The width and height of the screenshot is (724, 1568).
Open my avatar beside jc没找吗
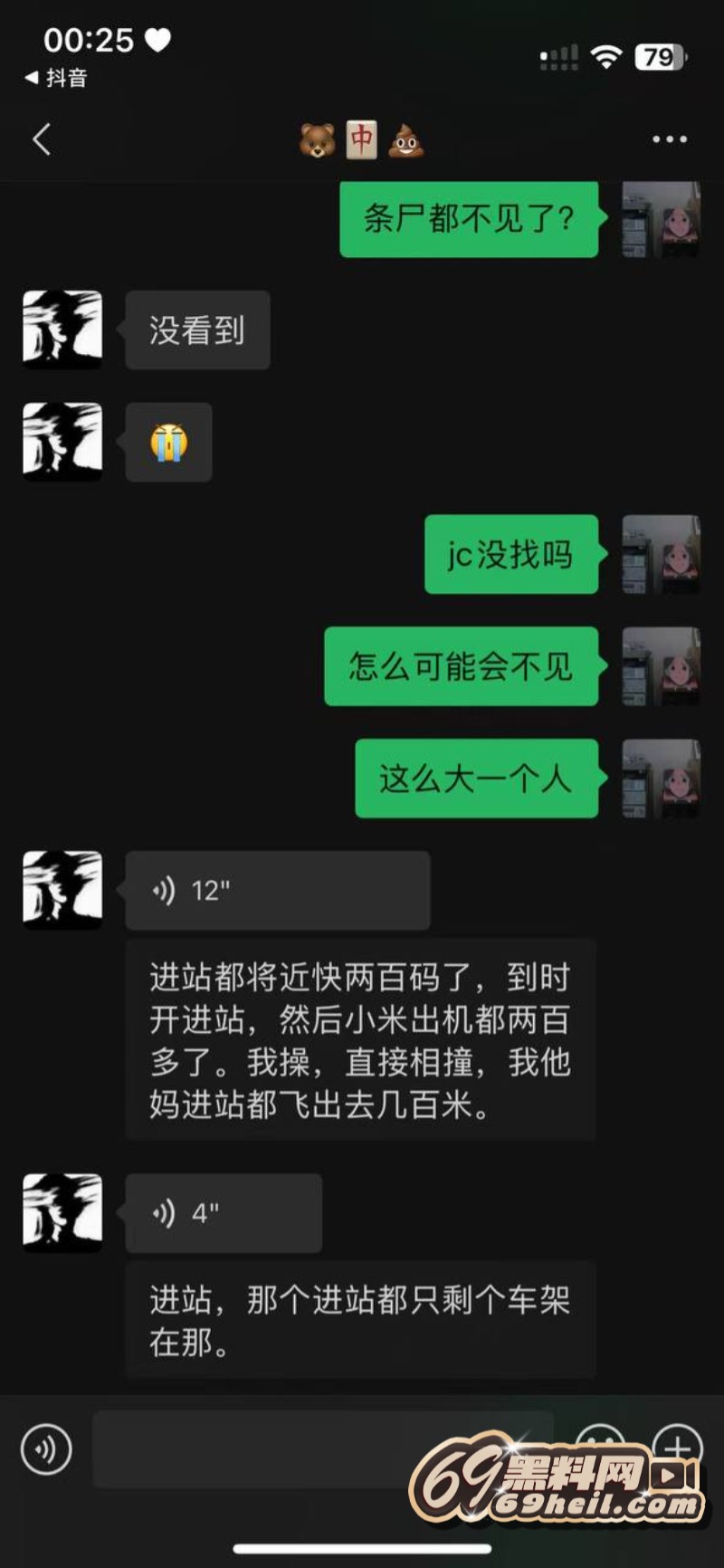coord(661,554)
